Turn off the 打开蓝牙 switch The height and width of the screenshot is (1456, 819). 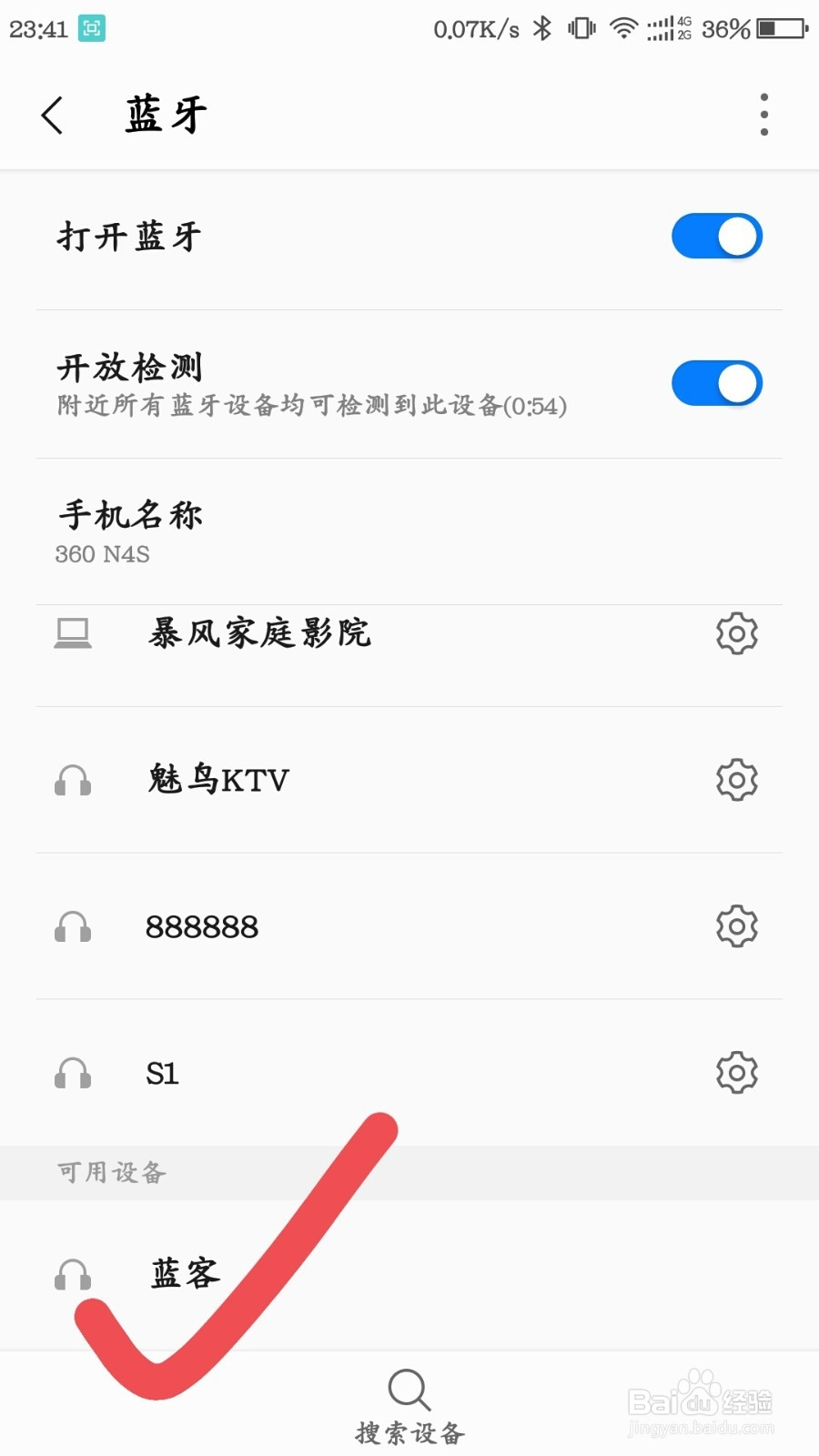click(716, 237)
